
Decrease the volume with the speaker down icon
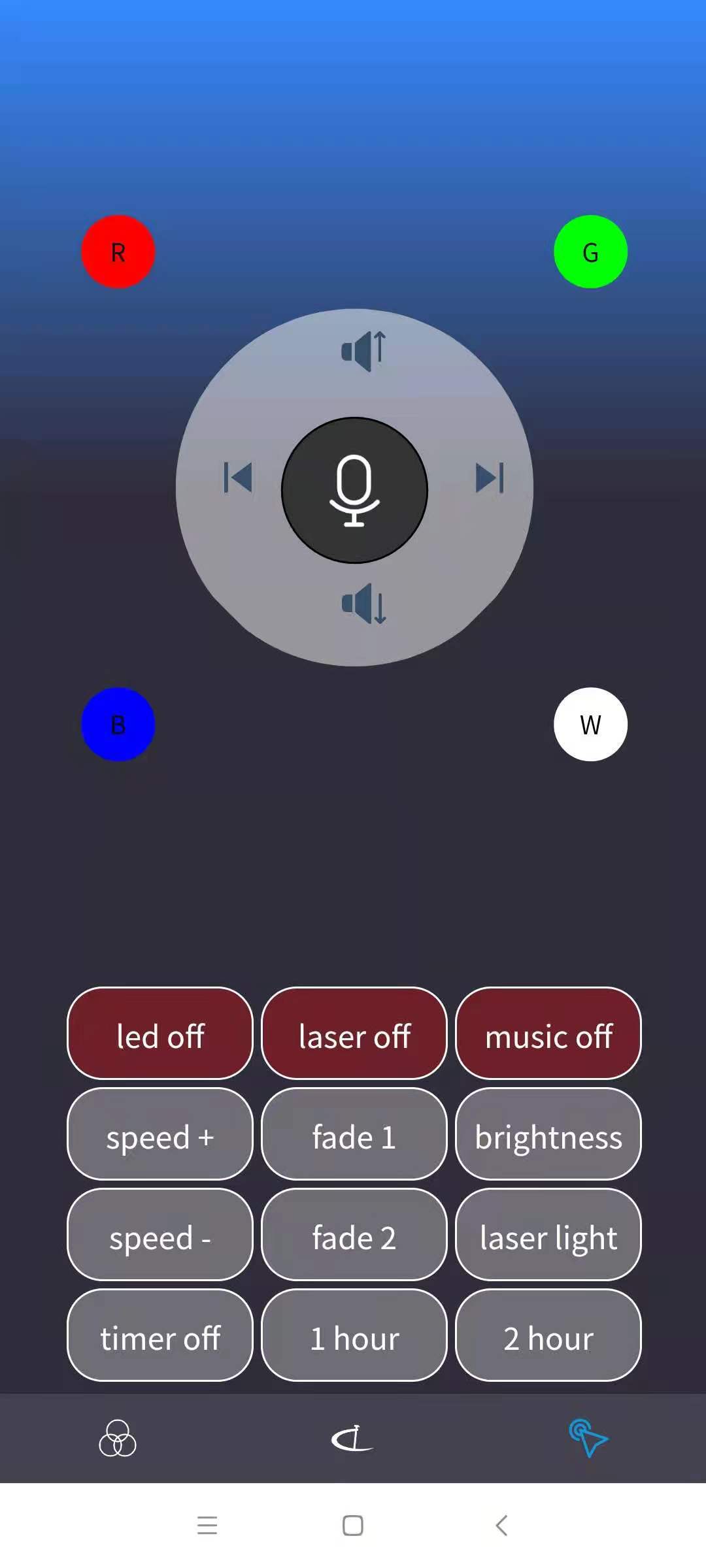[x=364, y=604]
